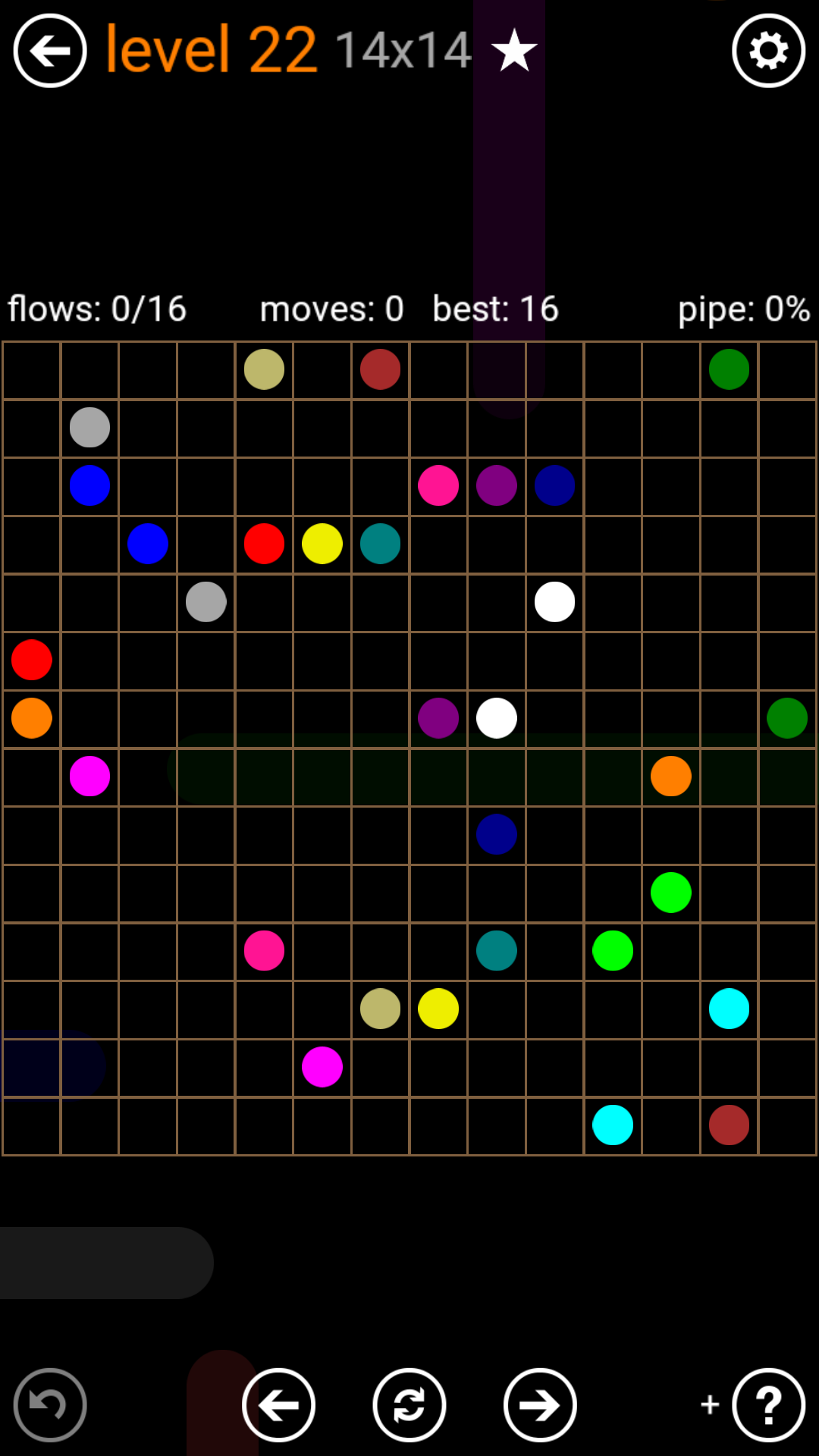Go back using the top-left arrow
Viewport: 819px width, 1456px height.
50,51
